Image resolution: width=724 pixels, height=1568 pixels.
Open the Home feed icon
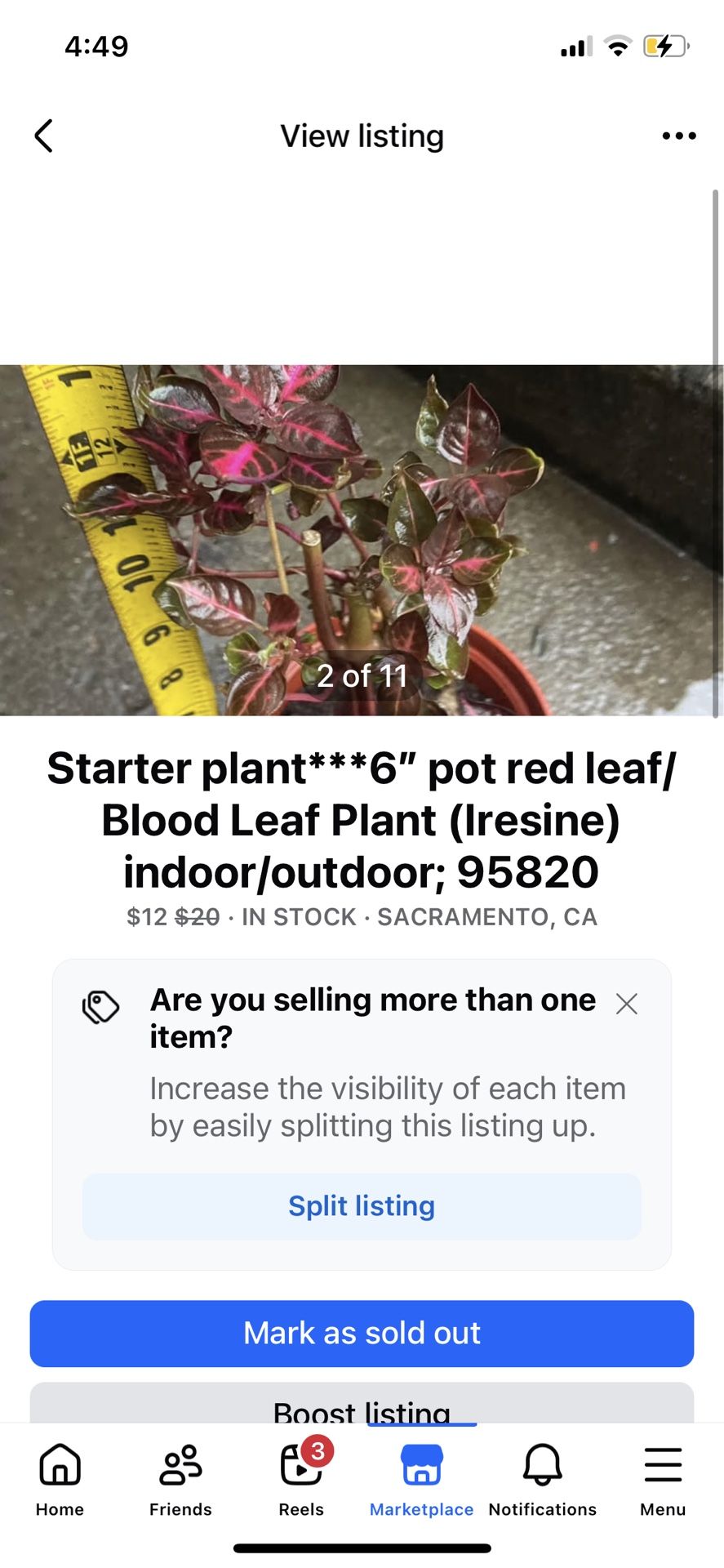pyautogui.click(x=60, y=1468)
